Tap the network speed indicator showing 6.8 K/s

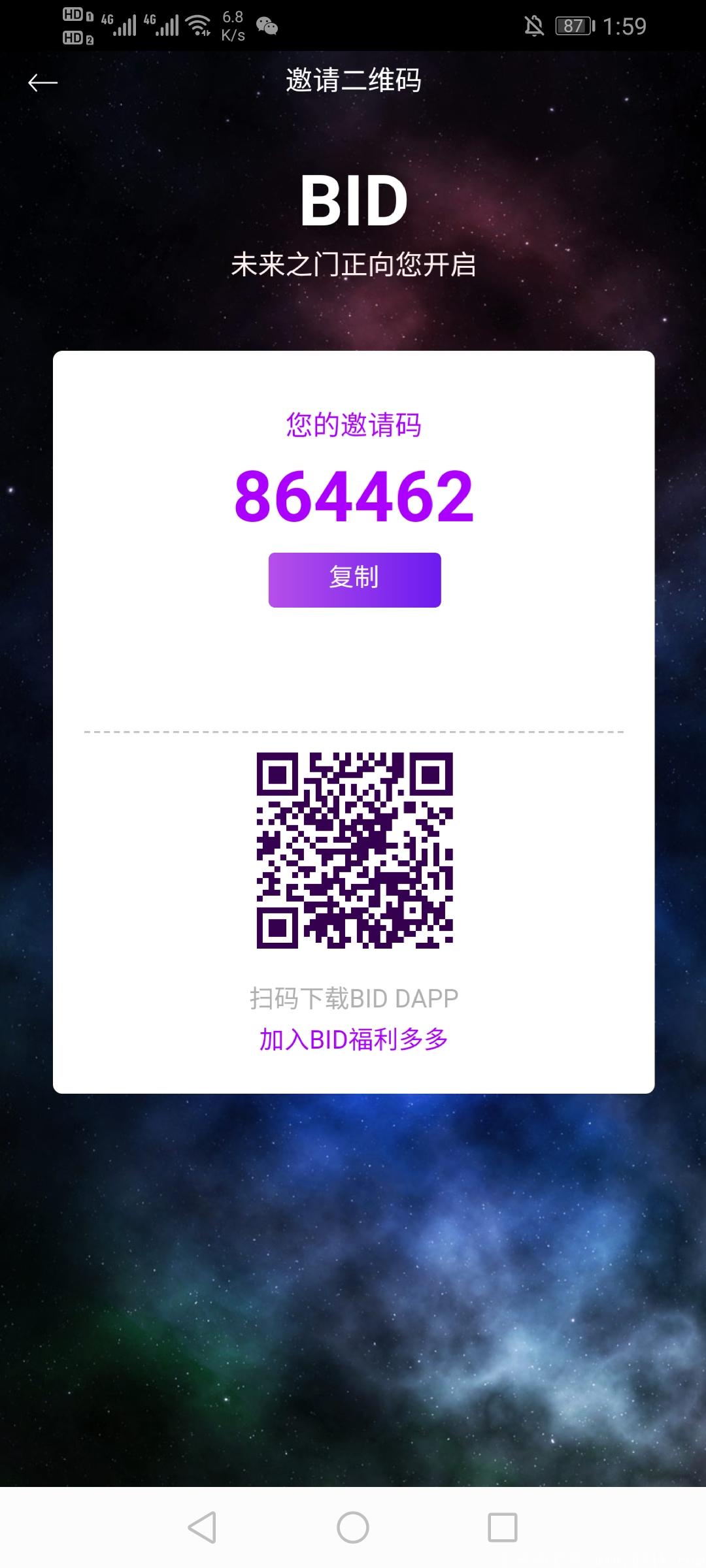pyautogui.click(x=232, y=26)
